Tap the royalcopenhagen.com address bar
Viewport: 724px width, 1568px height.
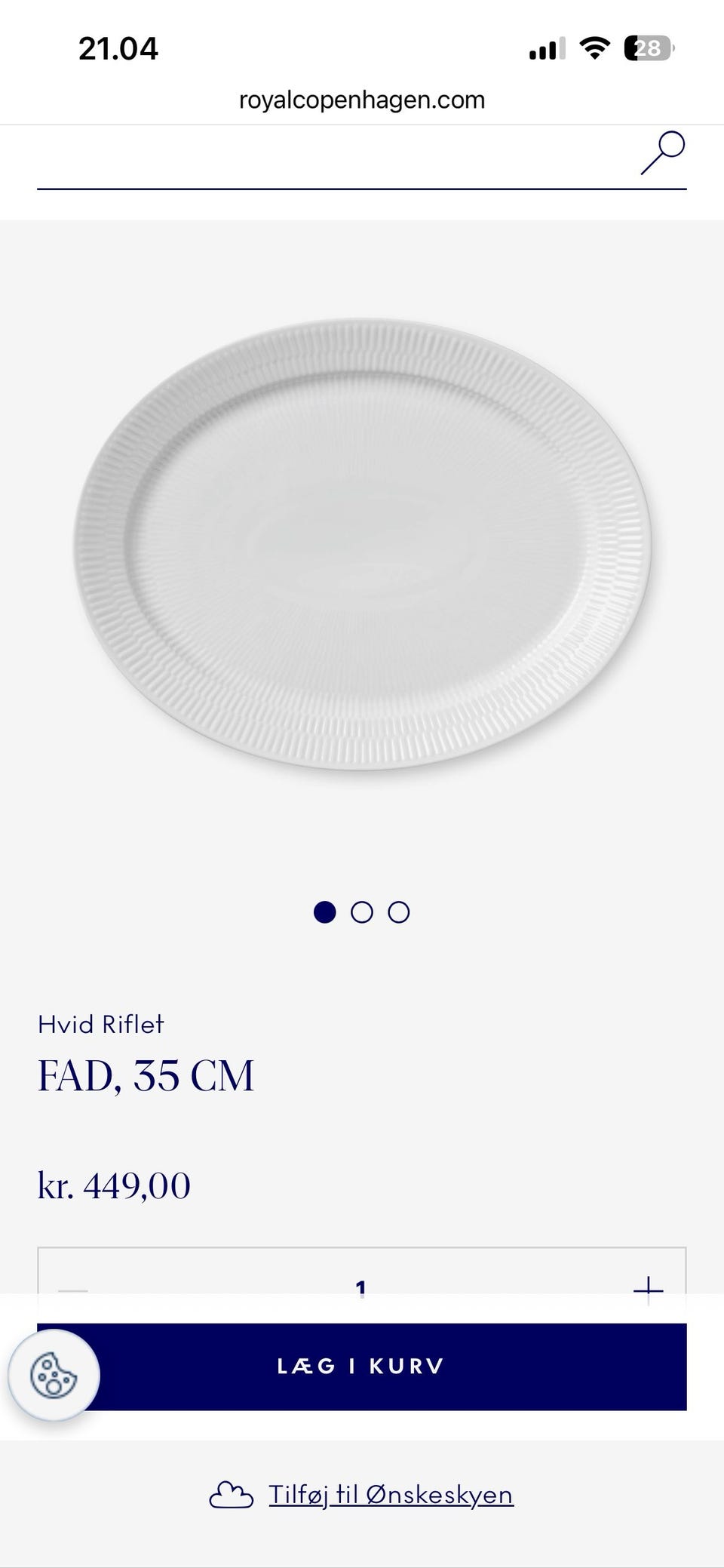click(x=362, y=100)
